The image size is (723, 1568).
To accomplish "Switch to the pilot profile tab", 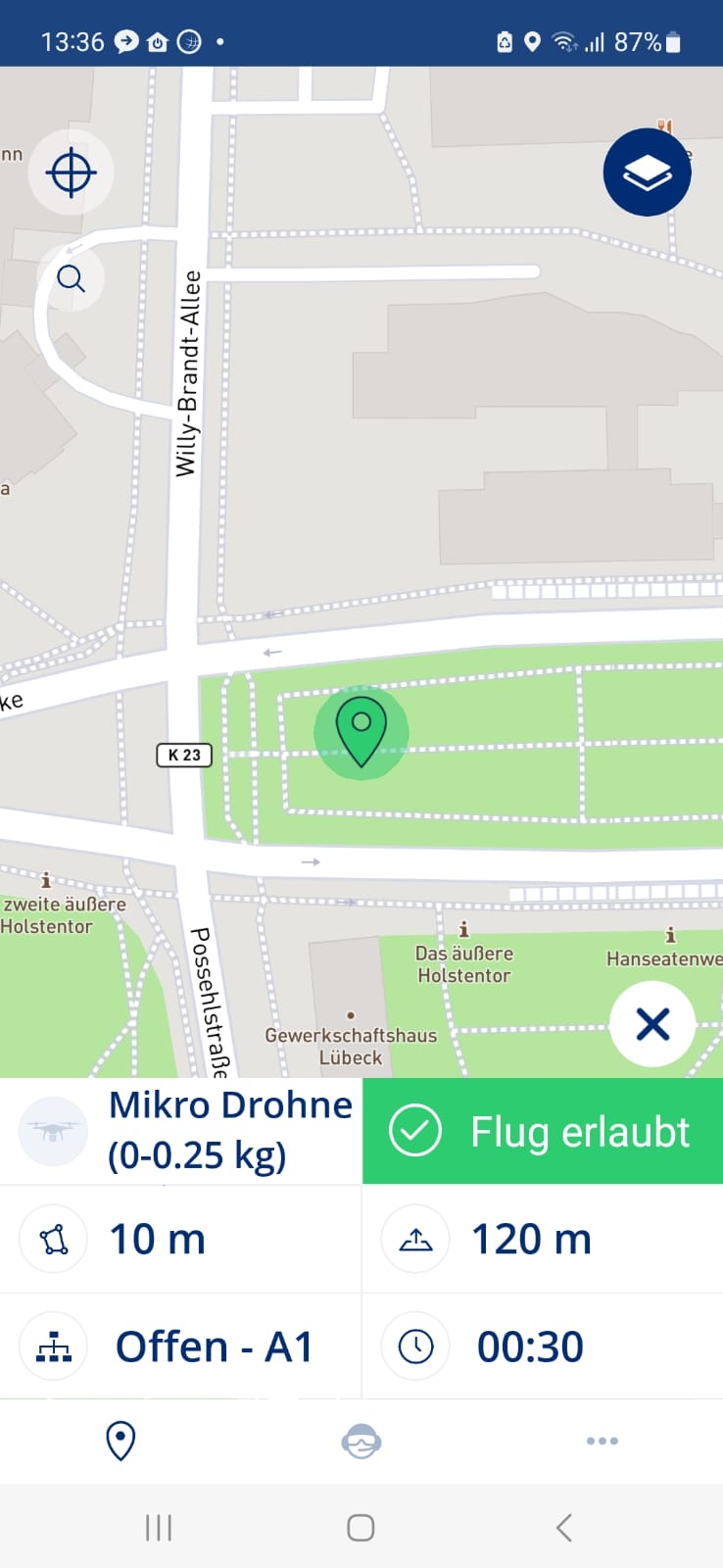I will click(x=361, y=1441).
